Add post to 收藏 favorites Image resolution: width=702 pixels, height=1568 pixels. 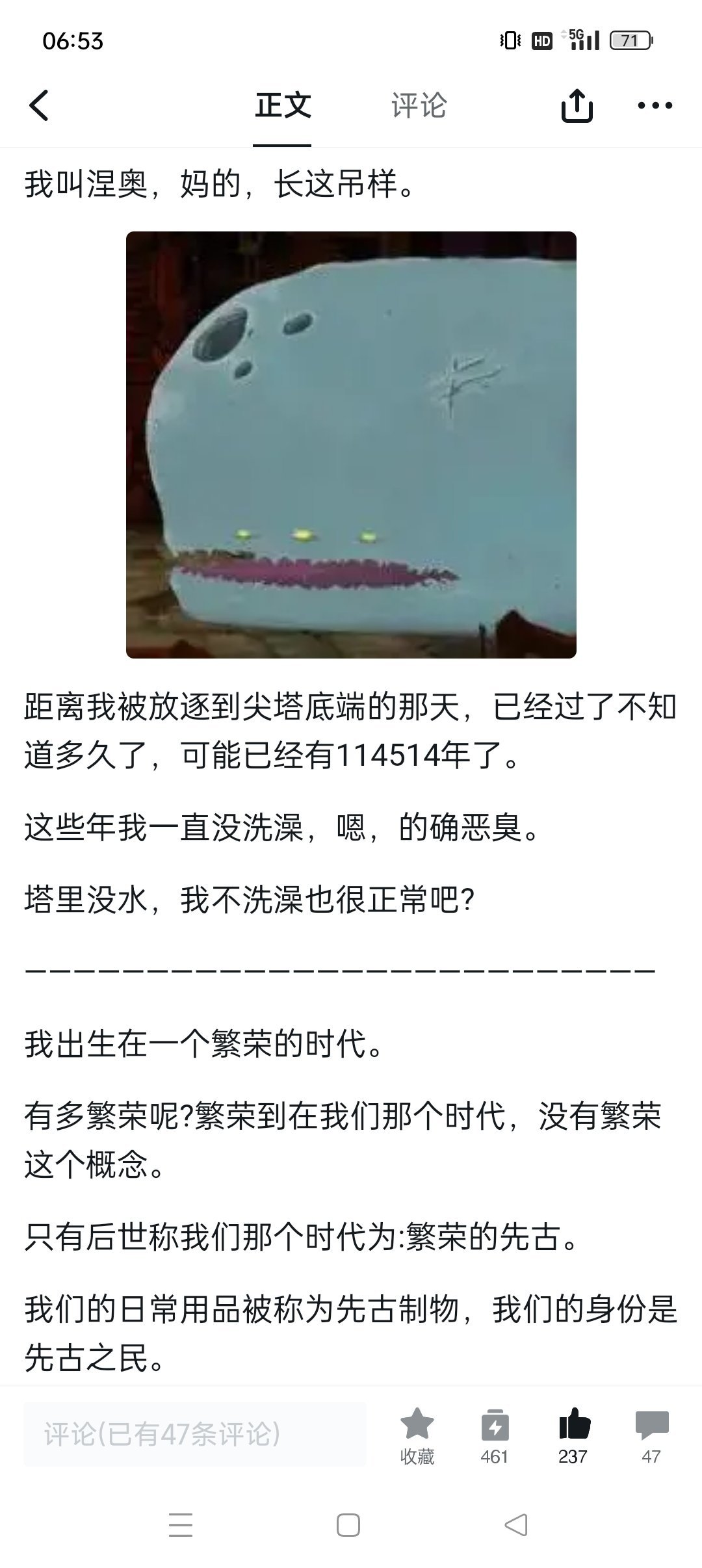[x=417, y=1437]
